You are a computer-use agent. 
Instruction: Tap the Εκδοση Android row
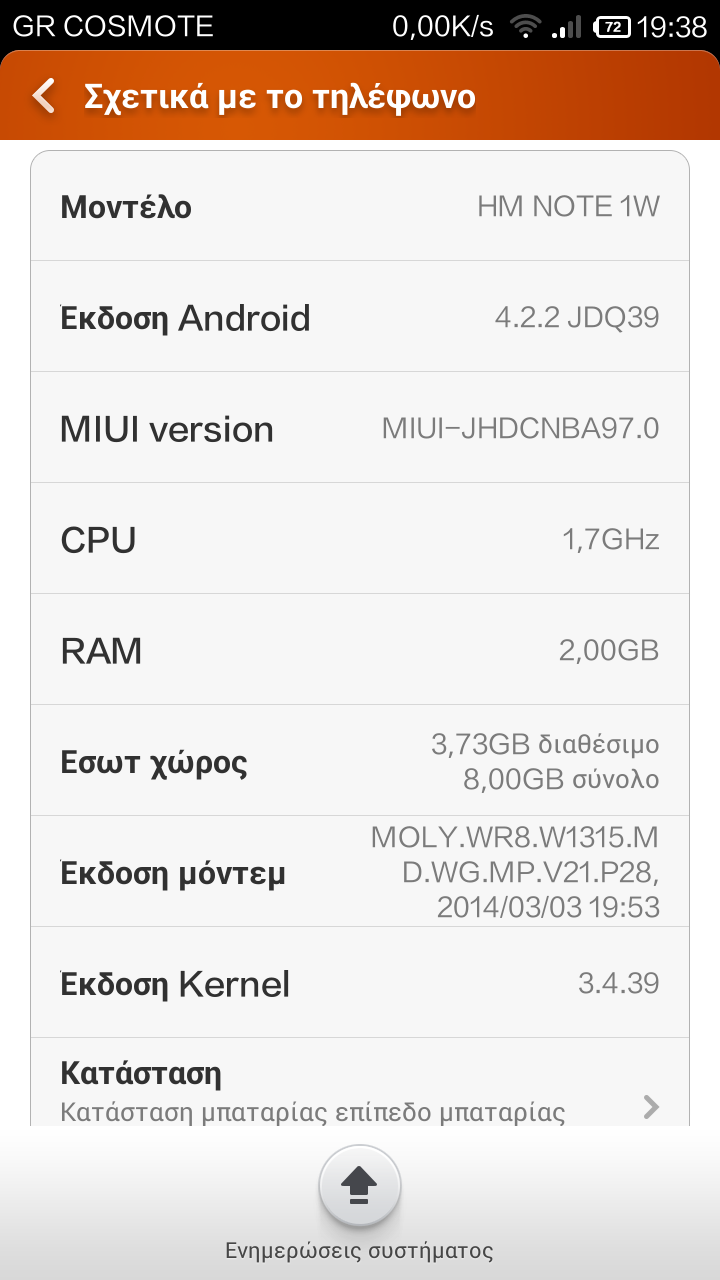pyautogui.click(x=360, y=317)
